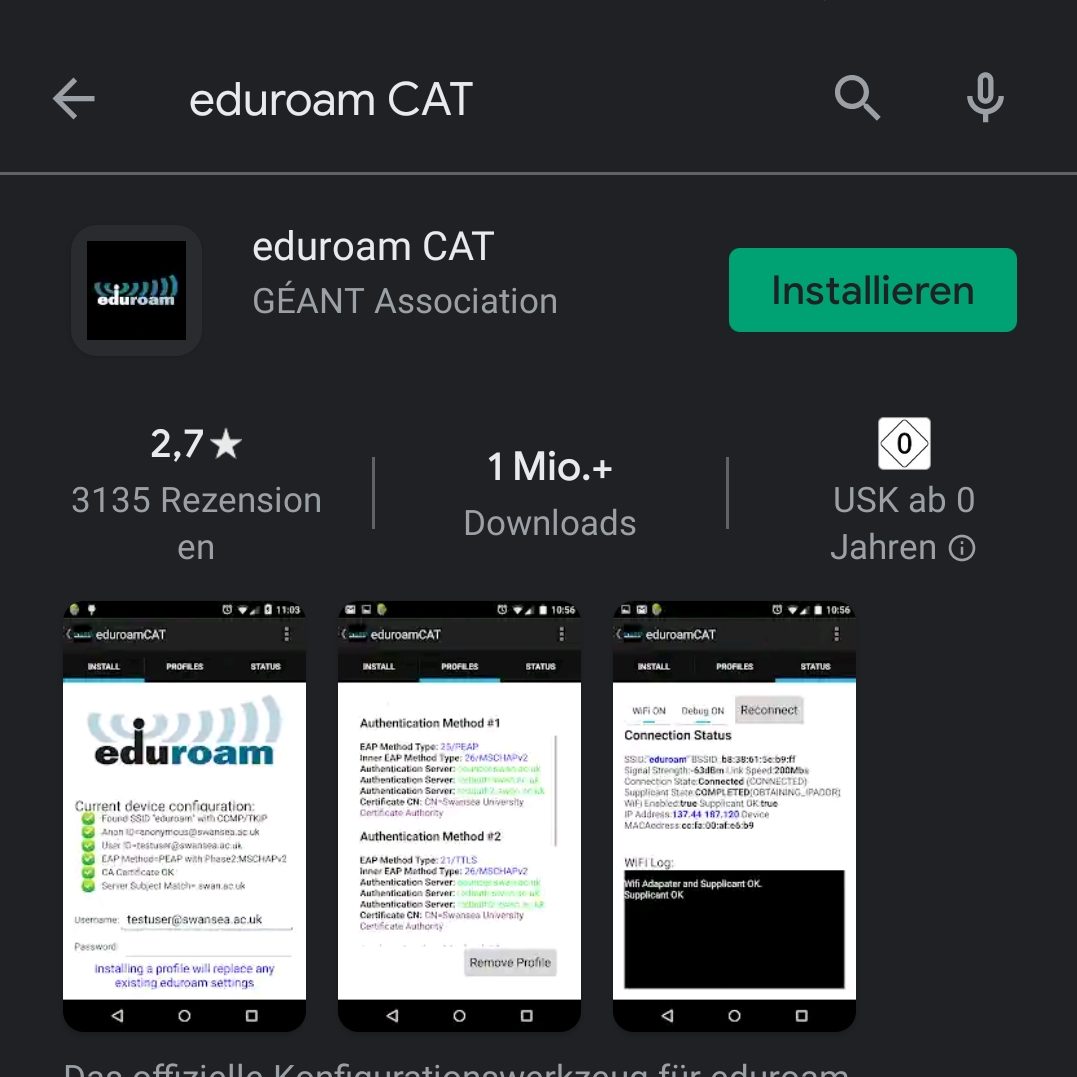Open the third screenshot showing Connection Status
Image resolution: width=1077 pixels, height=1077 pixels.
click(734, 815)
